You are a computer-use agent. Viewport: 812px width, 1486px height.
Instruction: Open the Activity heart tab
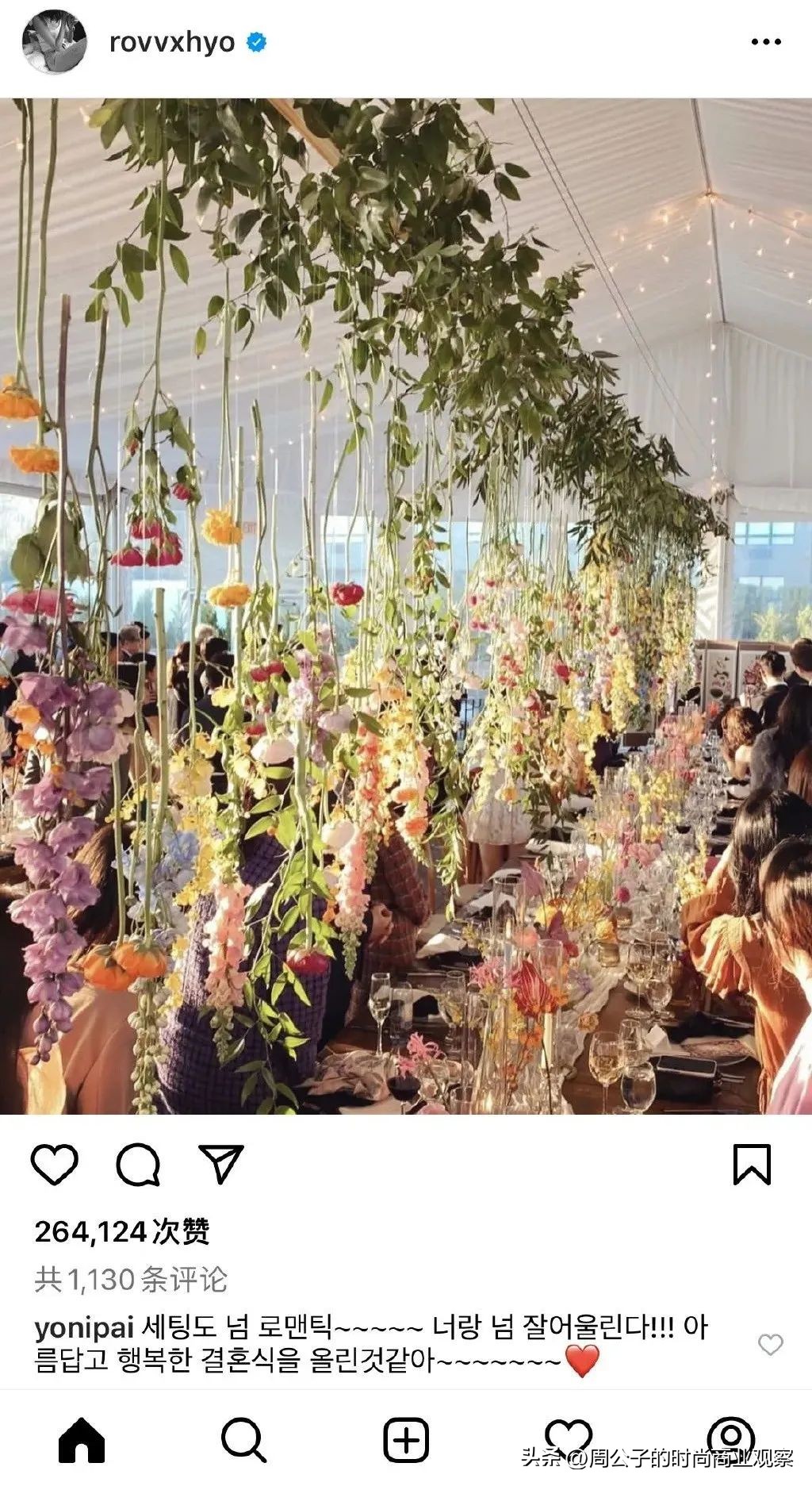click(x=569, y=1438)
